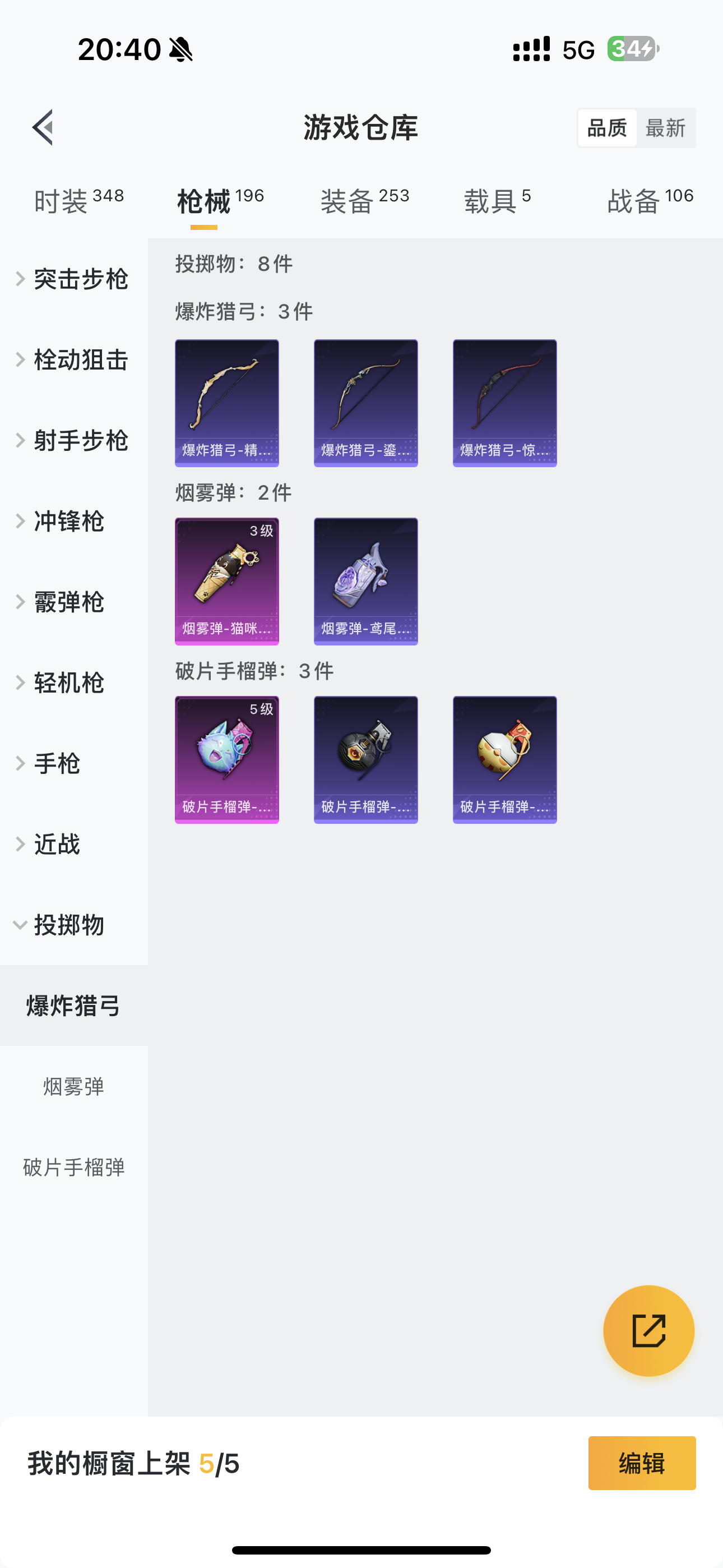Open the 爆炸猎弓-惊 item card
Screen dimensions: 723x1568
click(504, 403)
